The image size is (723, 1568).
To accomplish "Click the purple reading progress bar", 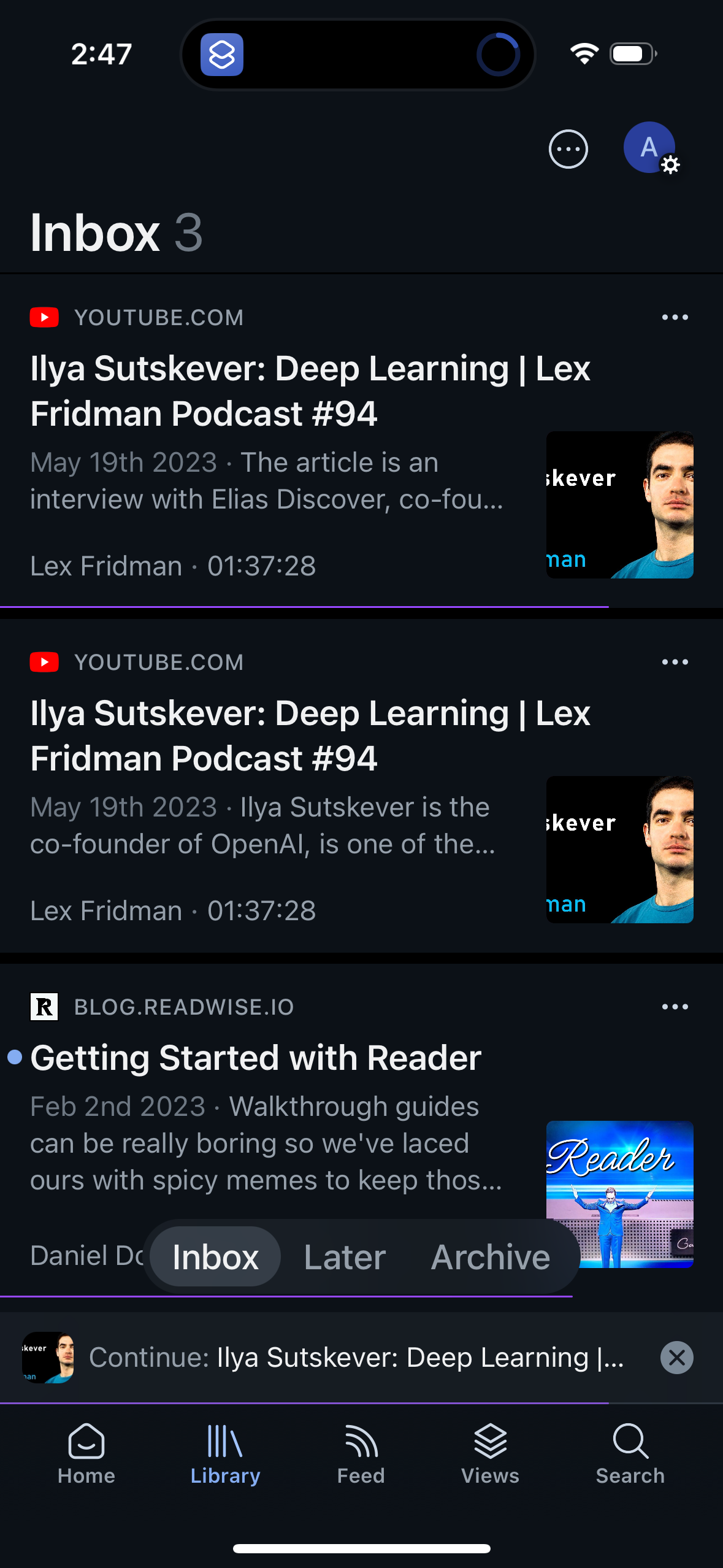I will 304,607.
